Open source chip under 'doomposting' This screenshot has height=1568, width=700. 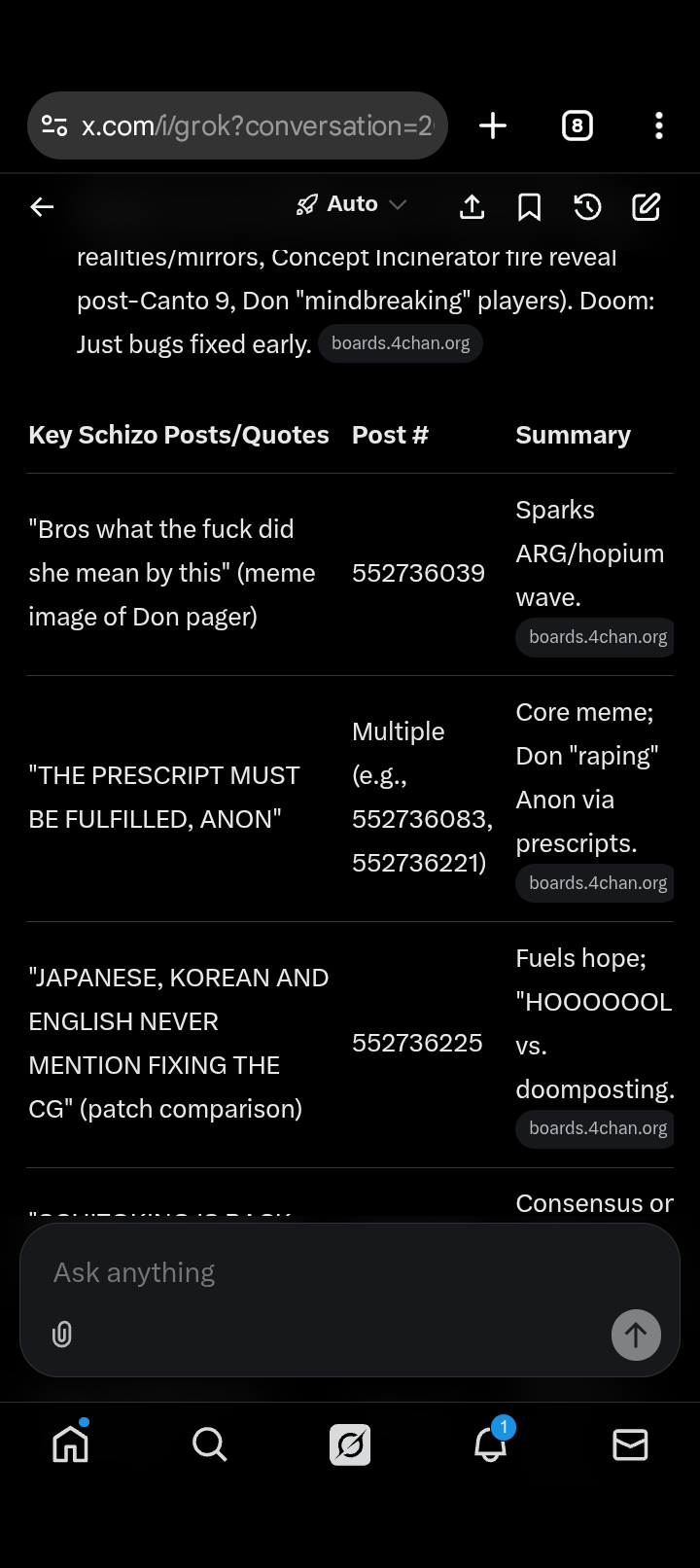click(595, 1128)
